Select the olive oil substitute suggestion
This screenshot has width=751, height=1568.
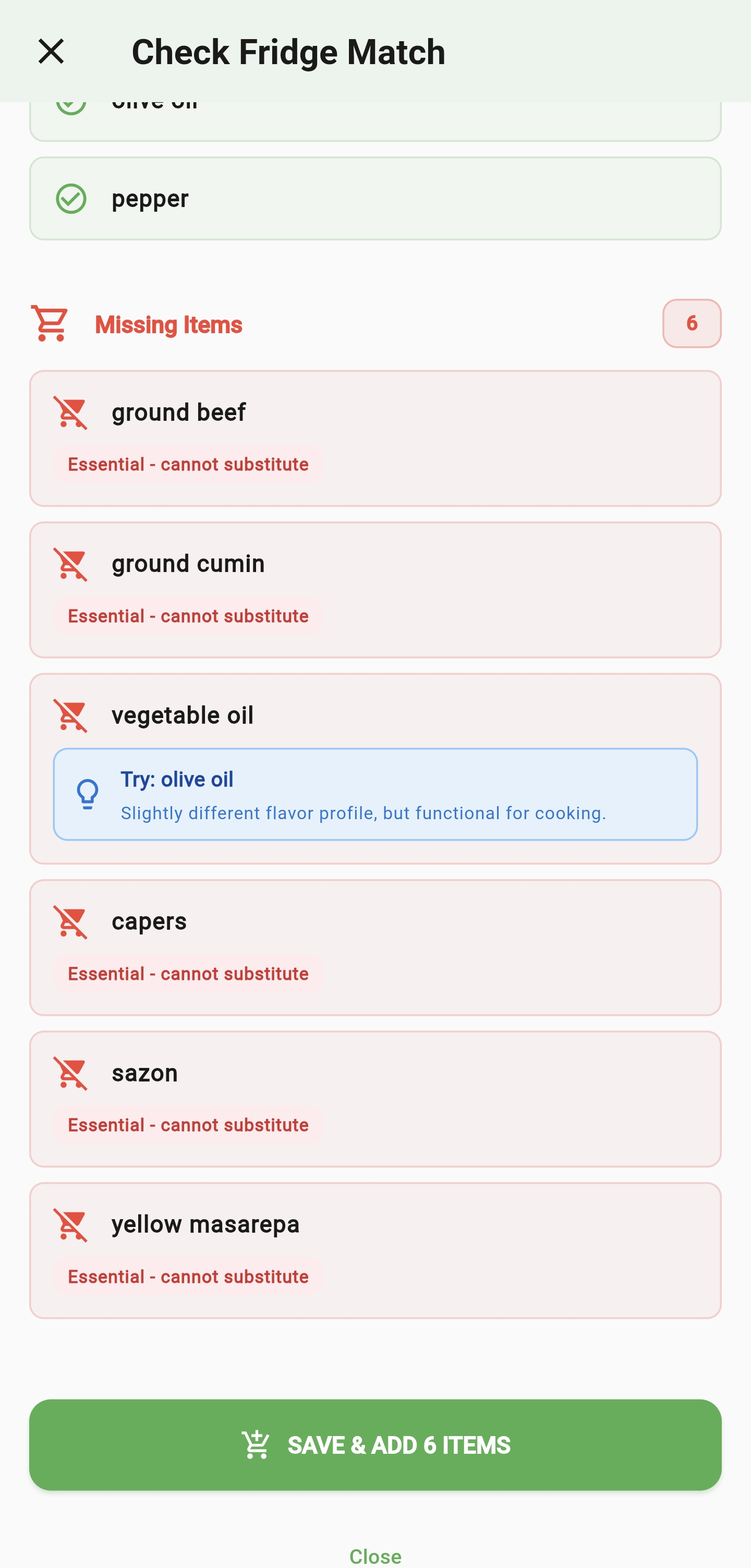[x=375, y=794]
